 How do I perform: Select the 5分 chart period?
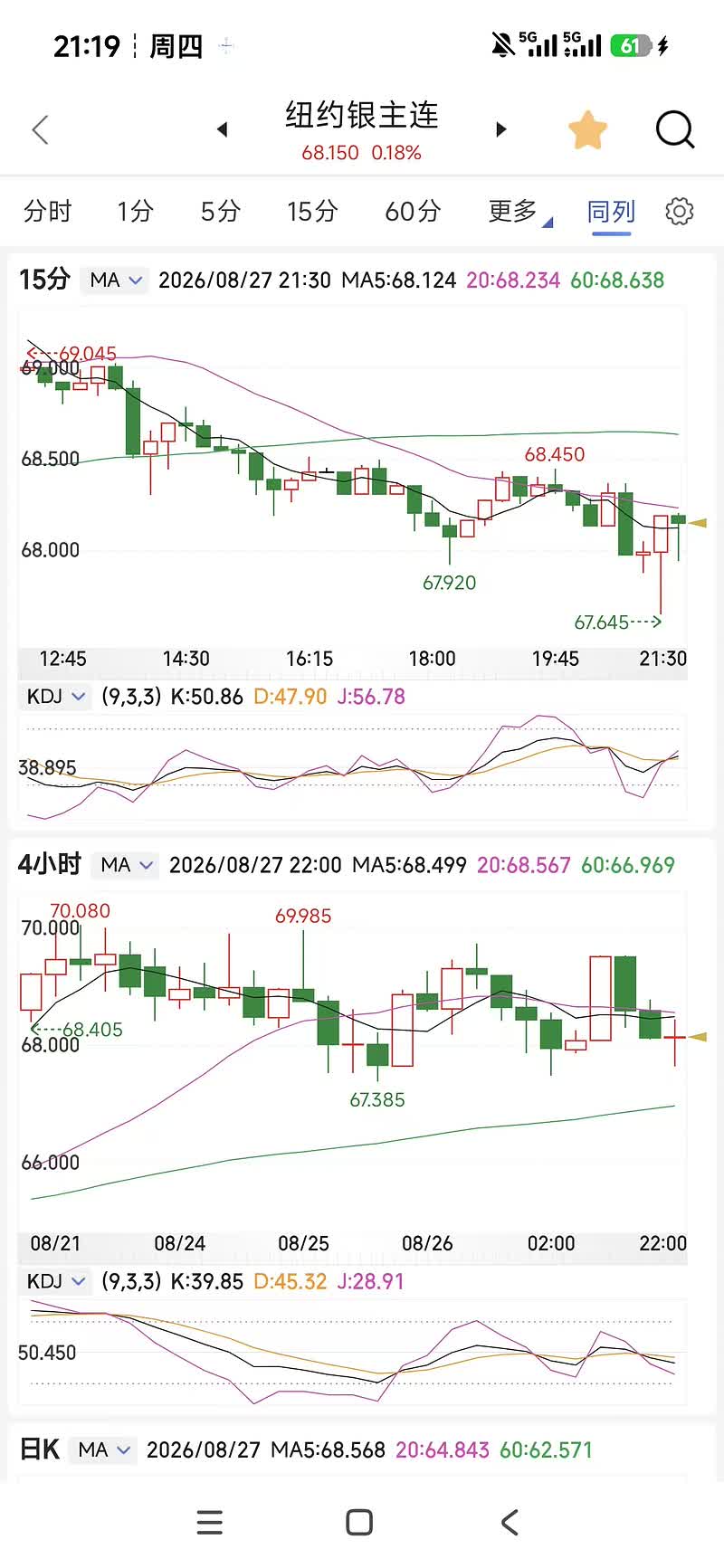tap(221, 211)
